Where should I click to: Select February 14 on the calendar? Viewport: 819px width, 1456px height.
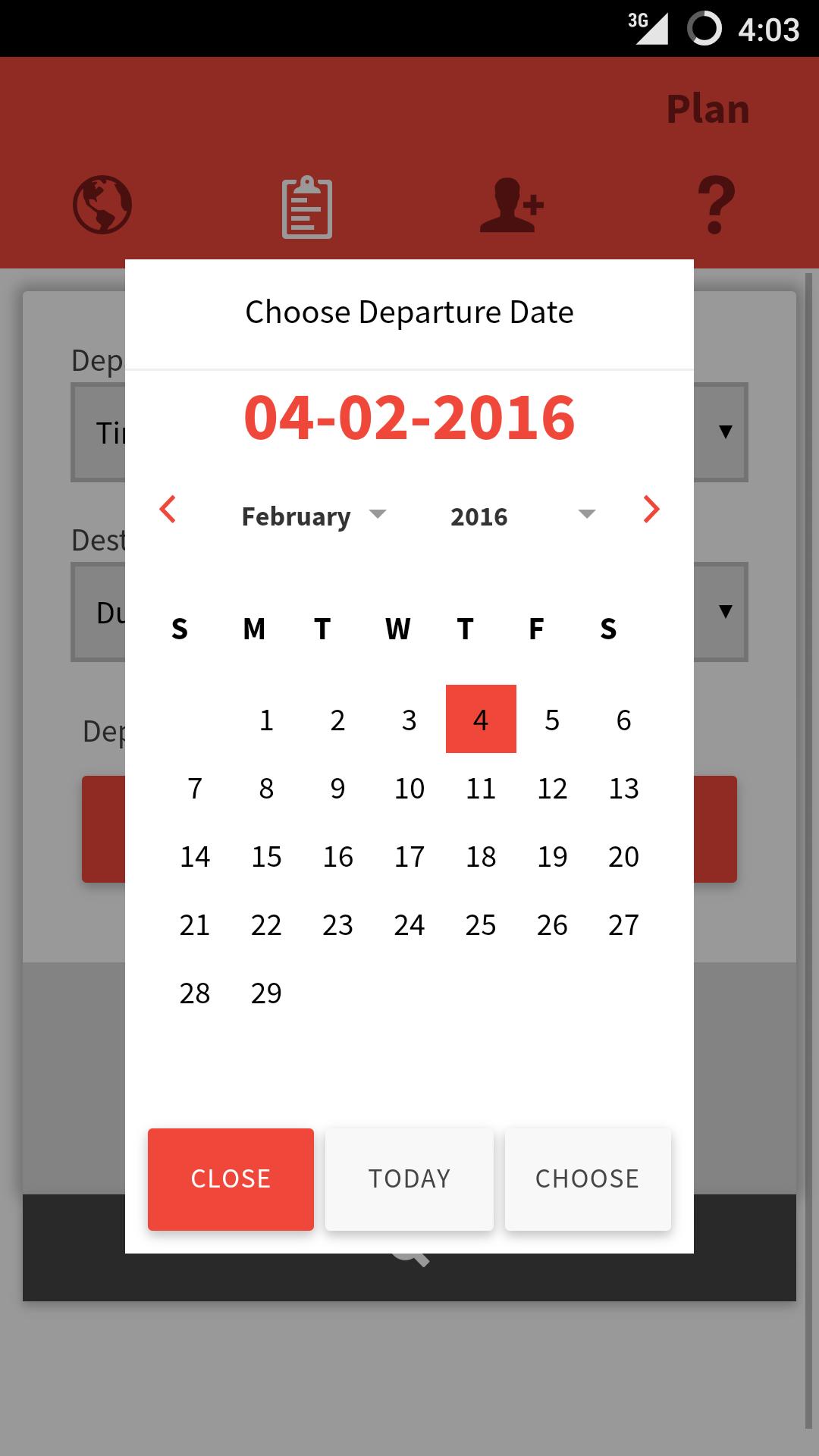(195, 857)
